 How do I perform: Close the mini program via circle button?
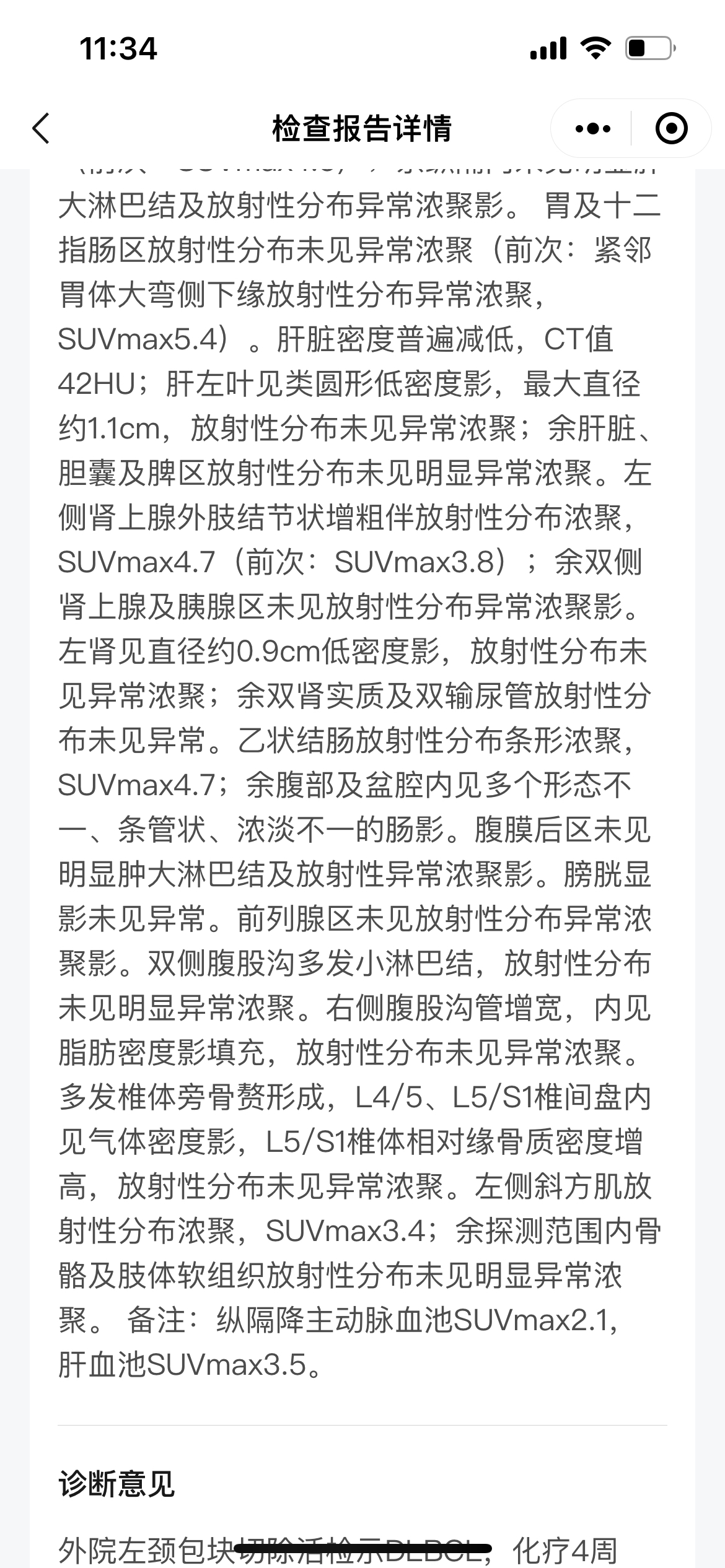(x=671, y=129)
